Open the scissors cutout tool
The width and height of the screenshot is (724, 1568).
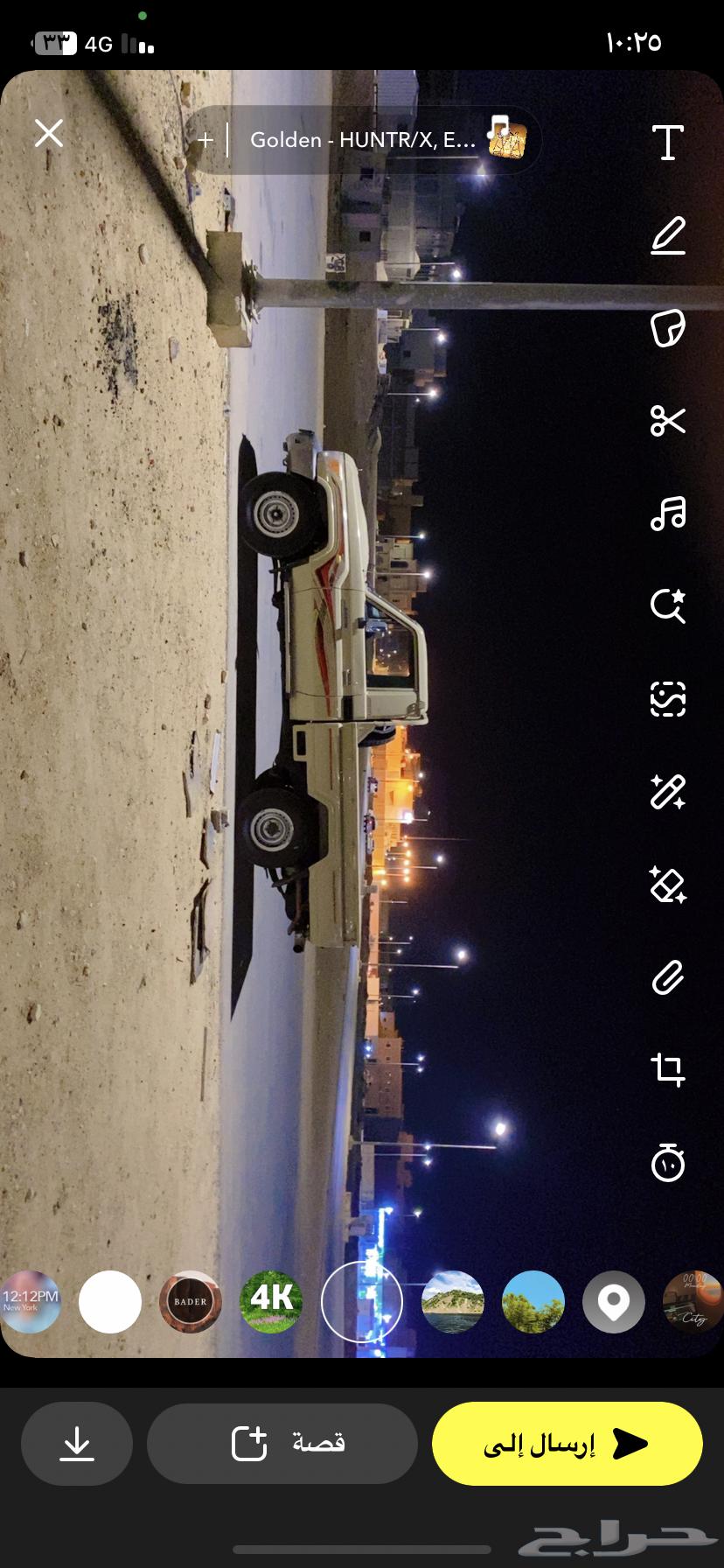coord(668,421)
